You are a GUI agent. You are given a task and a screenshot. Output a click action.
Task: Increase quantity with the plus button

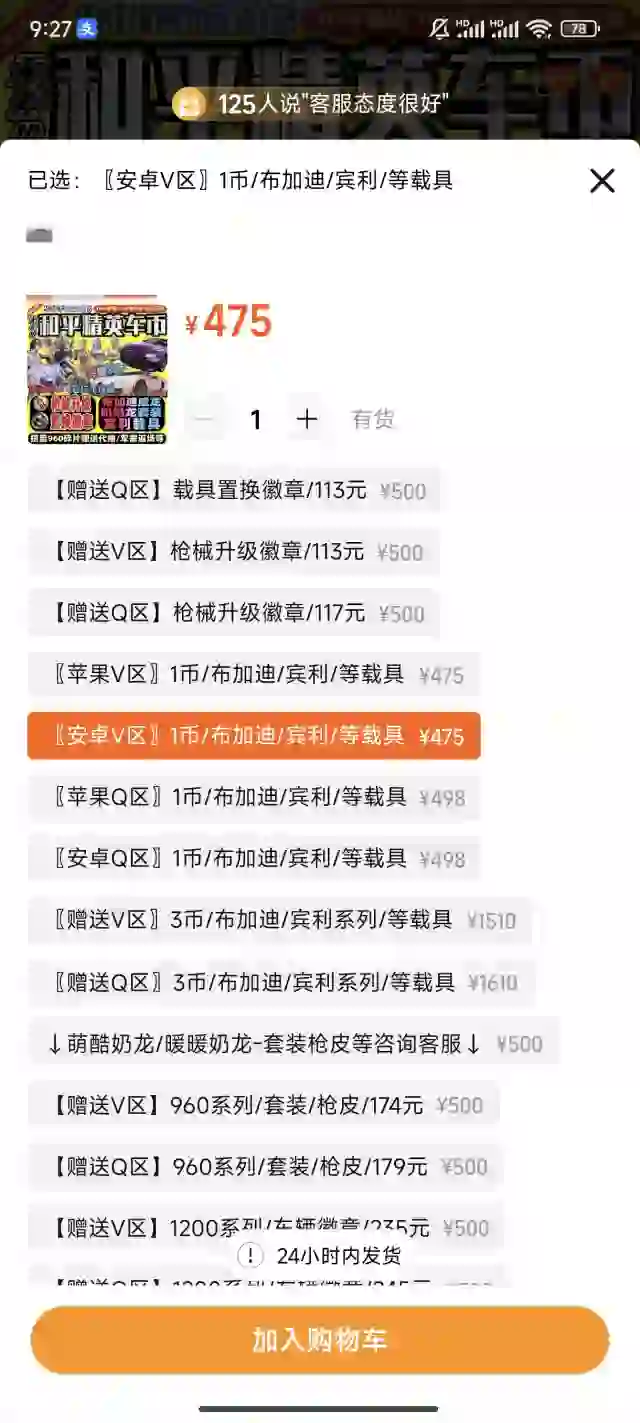307,419
